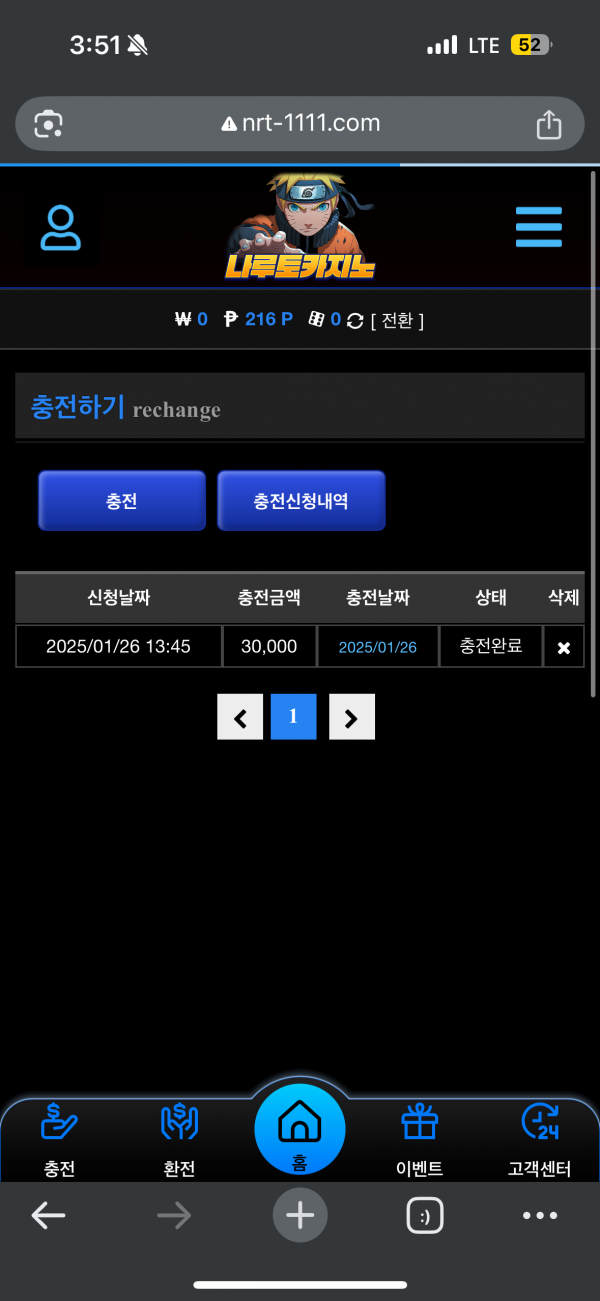Switch to the 환전 bottom tab

click(179, 1138)
